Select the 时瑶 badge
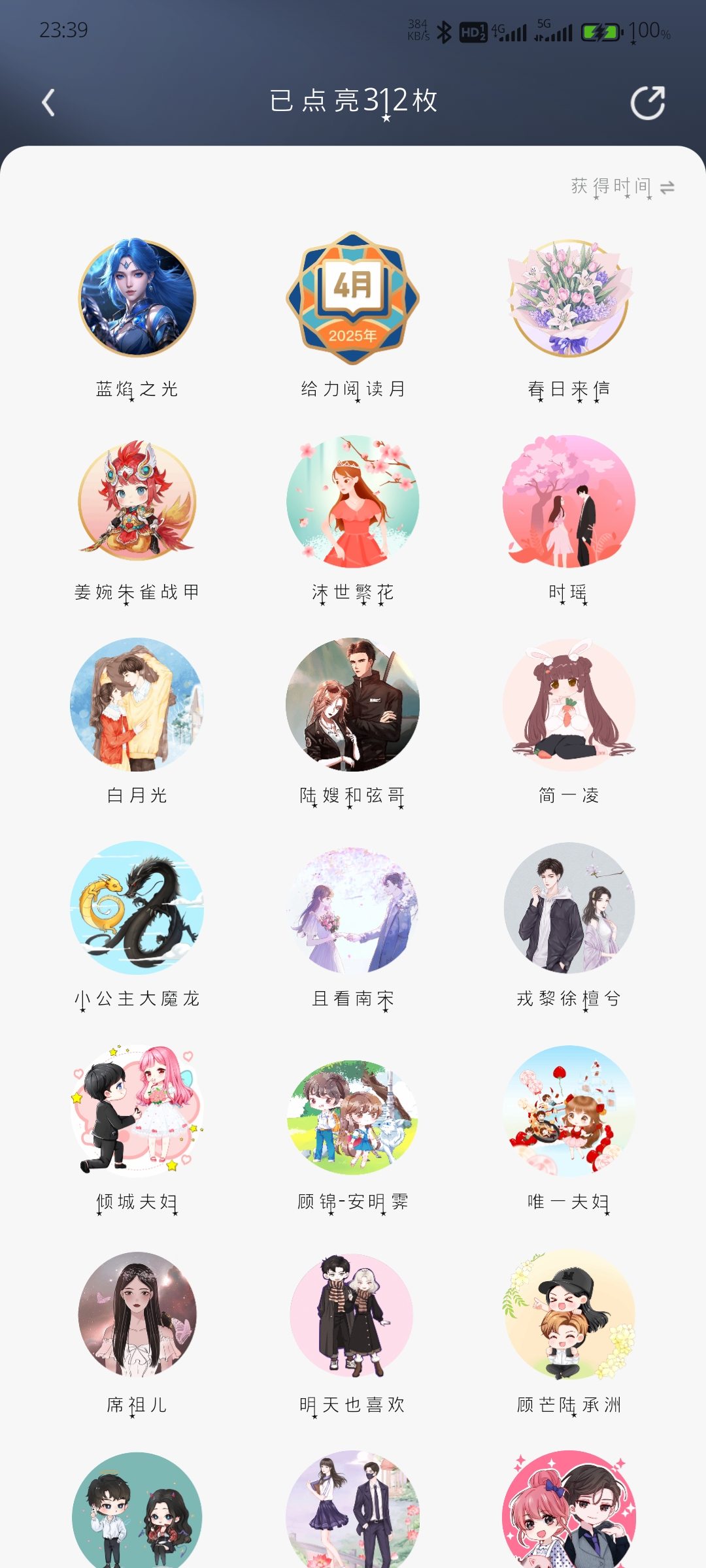The image size is (706, 1568). tap(569, 501)
